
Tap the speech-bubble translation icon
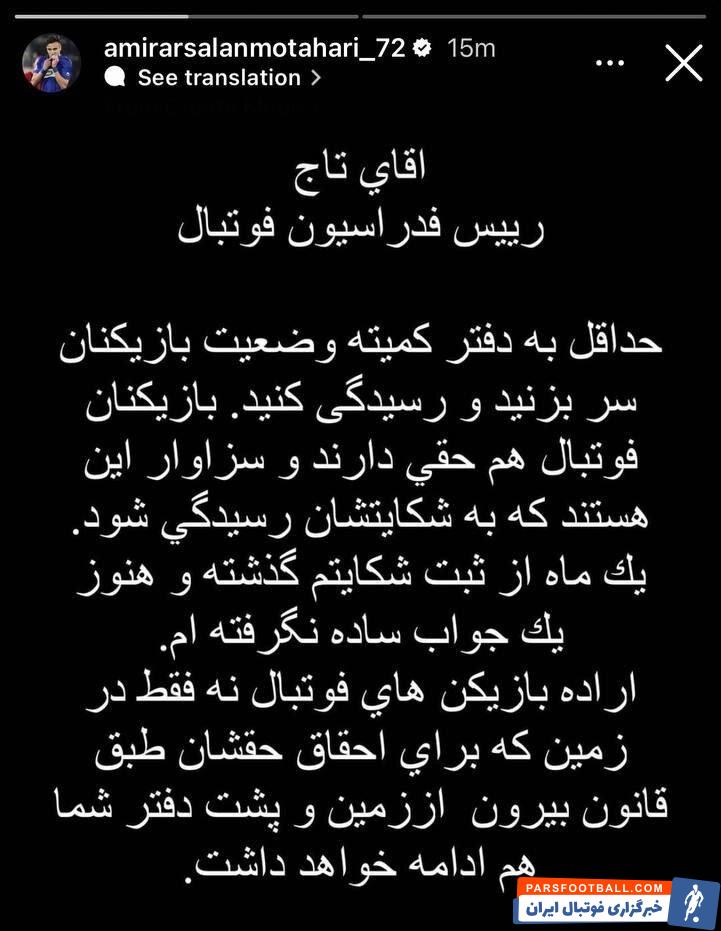point(113,75)
